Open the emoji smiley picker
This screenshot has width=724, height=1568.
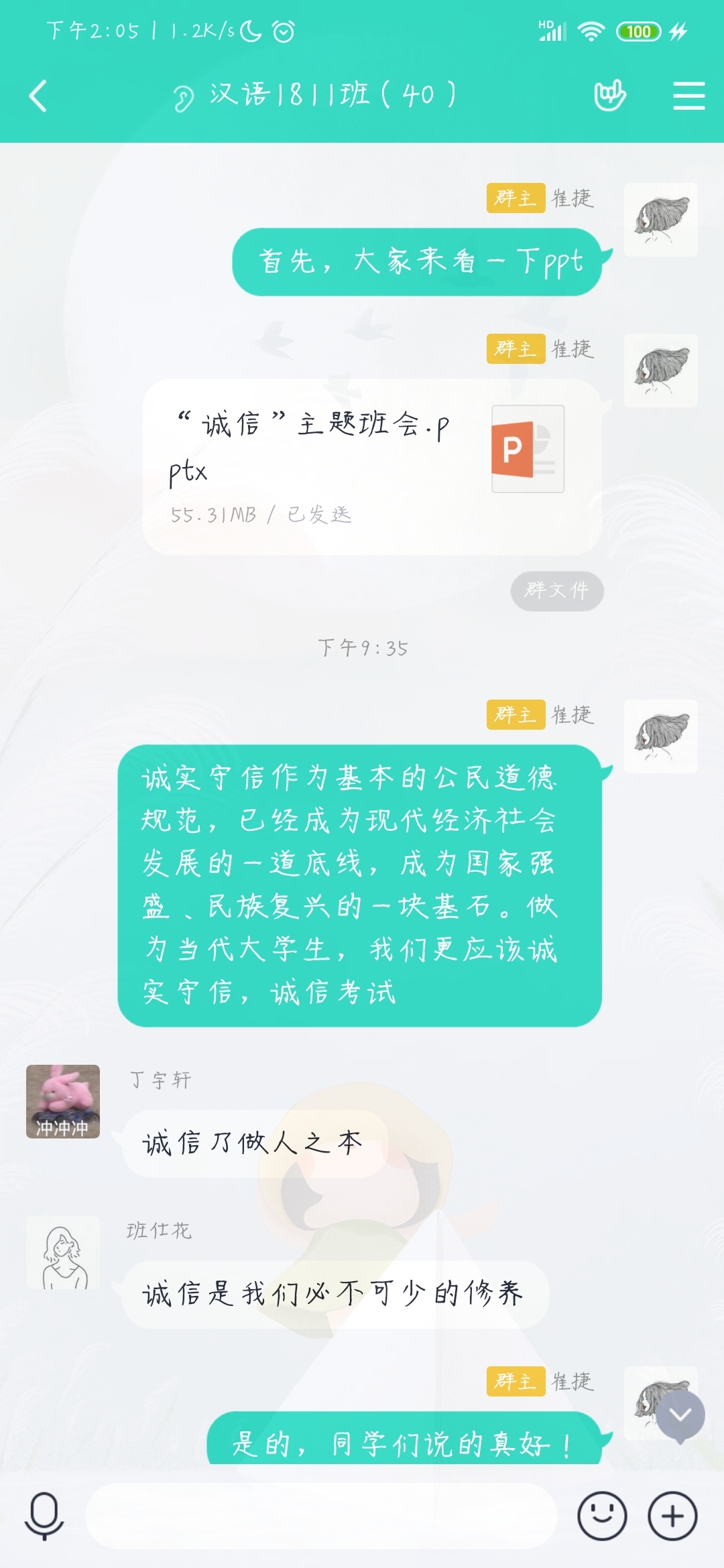[602, 1516]
